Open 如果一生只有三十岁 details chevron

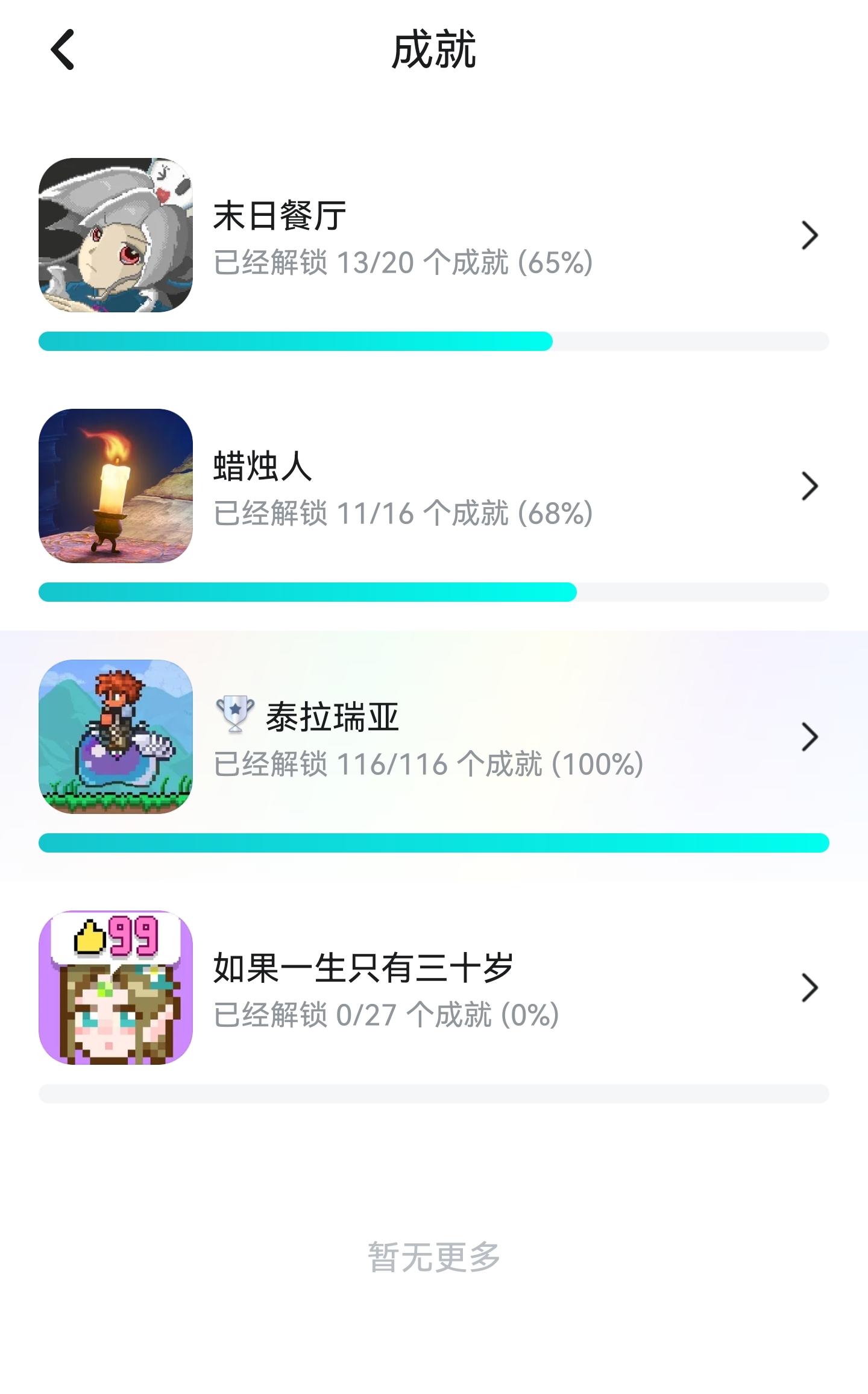(811, 989)
